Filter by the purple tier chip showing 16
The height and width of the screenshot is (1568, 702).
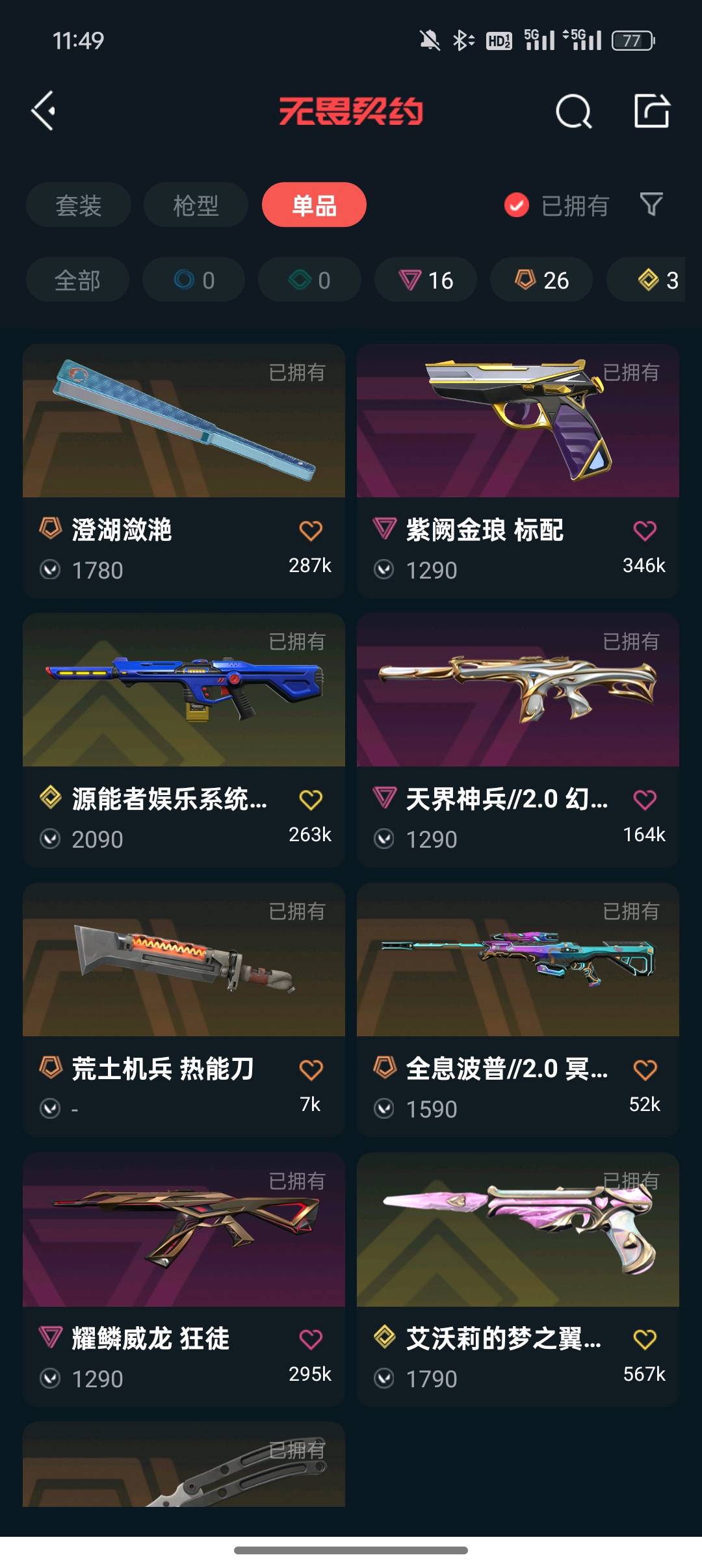click(x=426, y=280)
